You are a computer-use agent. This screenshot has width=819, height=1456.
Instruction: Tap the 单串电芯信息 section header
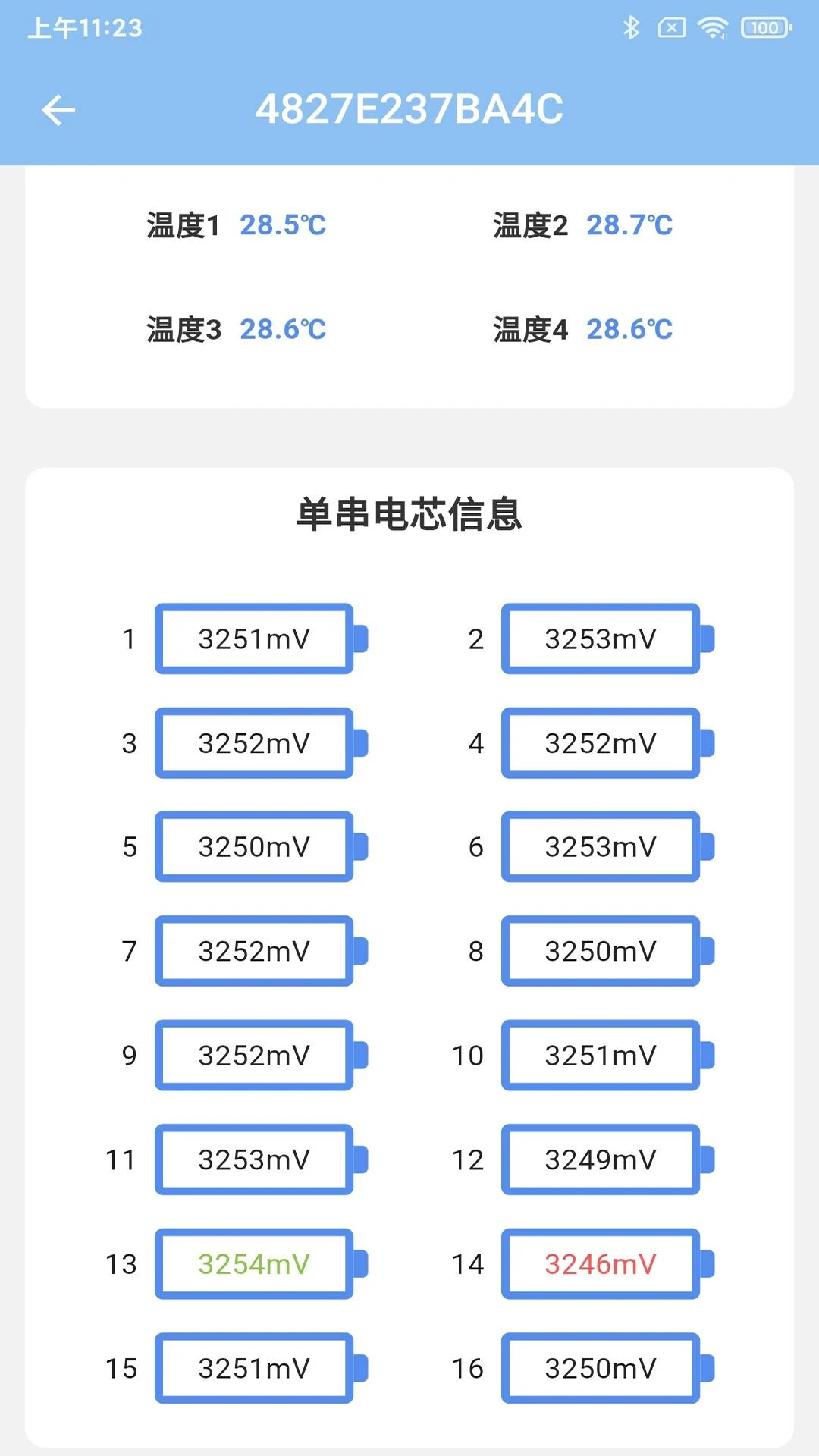409,513
